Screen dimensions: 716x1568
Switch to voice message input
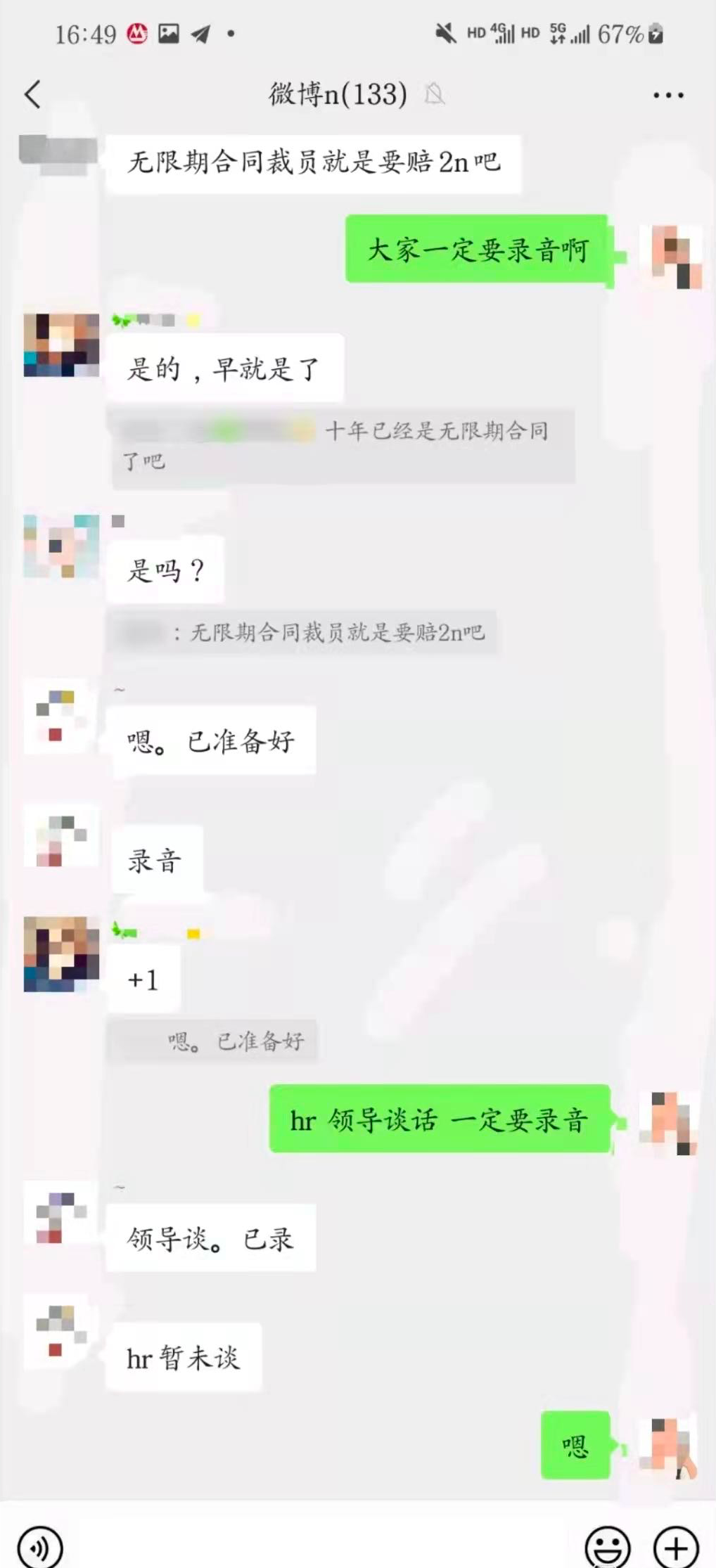point(40,1546)
